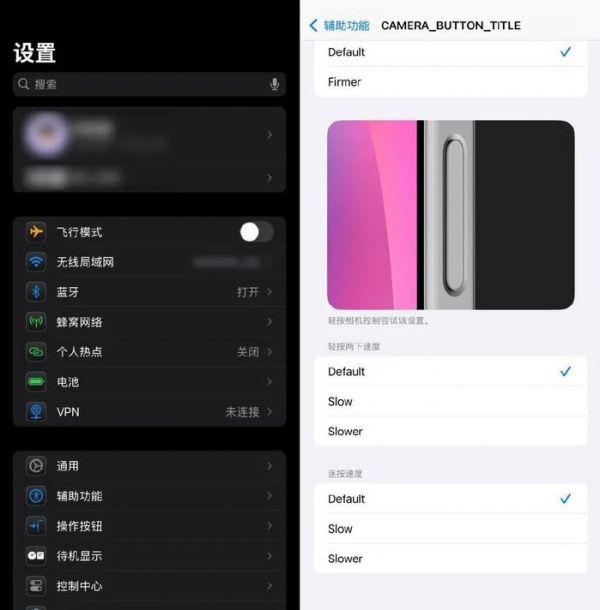Select Slow under 连按速度
600x610 pixels.
450,528
